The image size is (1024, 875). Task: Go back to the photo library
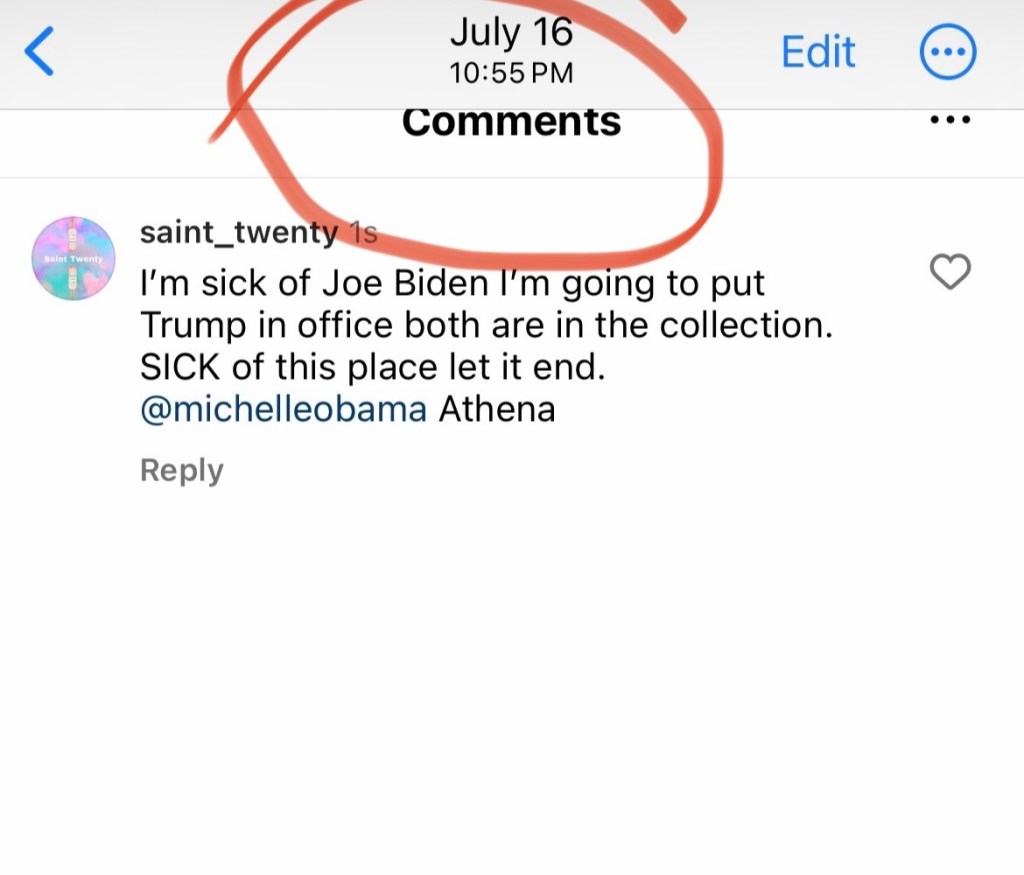tap(38, 52)
